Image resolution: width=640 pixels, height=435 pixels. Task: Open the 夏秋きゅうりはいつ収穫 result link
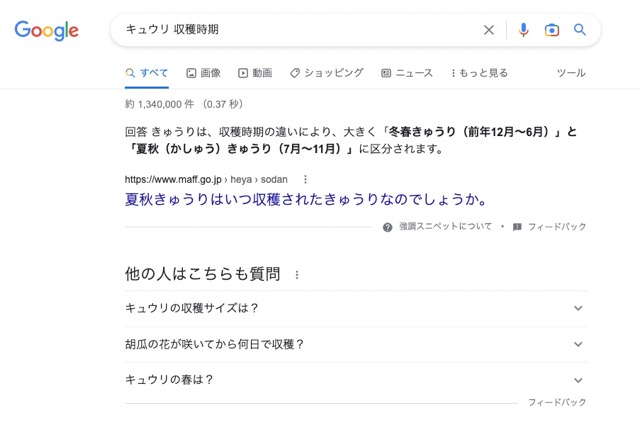[305, 198]
